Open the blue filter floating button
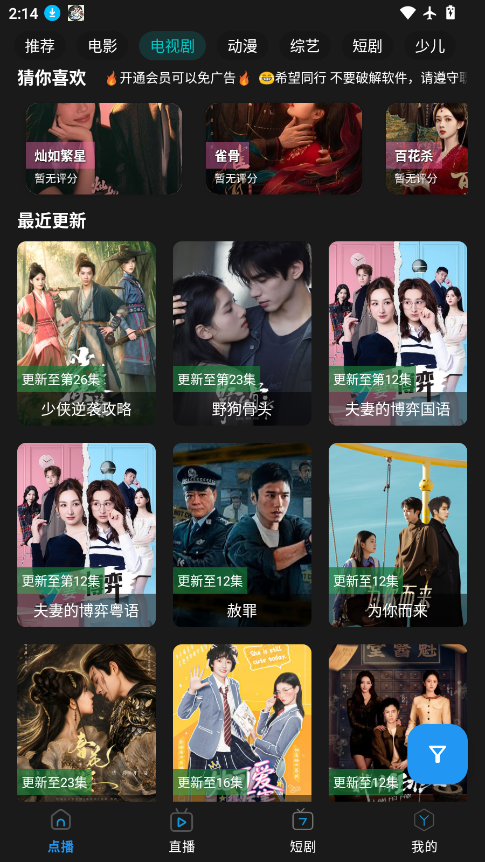The image size is (485, 862). (x=437, y=754)
